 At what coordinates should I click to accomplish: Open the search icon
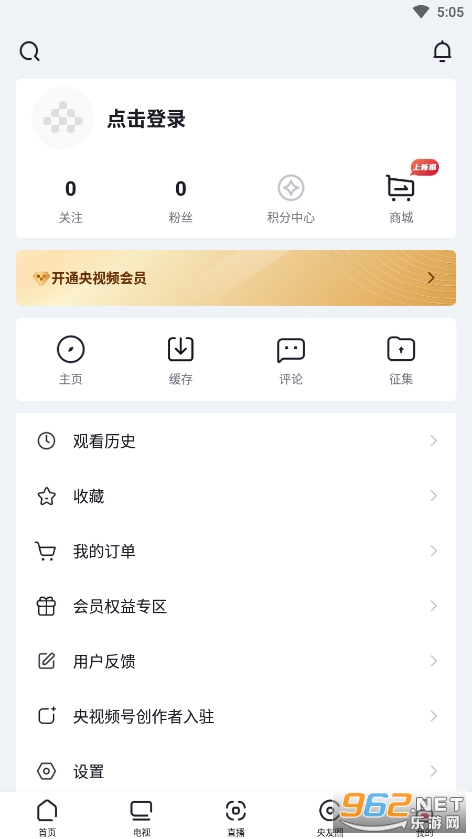[x=29, y=52]
